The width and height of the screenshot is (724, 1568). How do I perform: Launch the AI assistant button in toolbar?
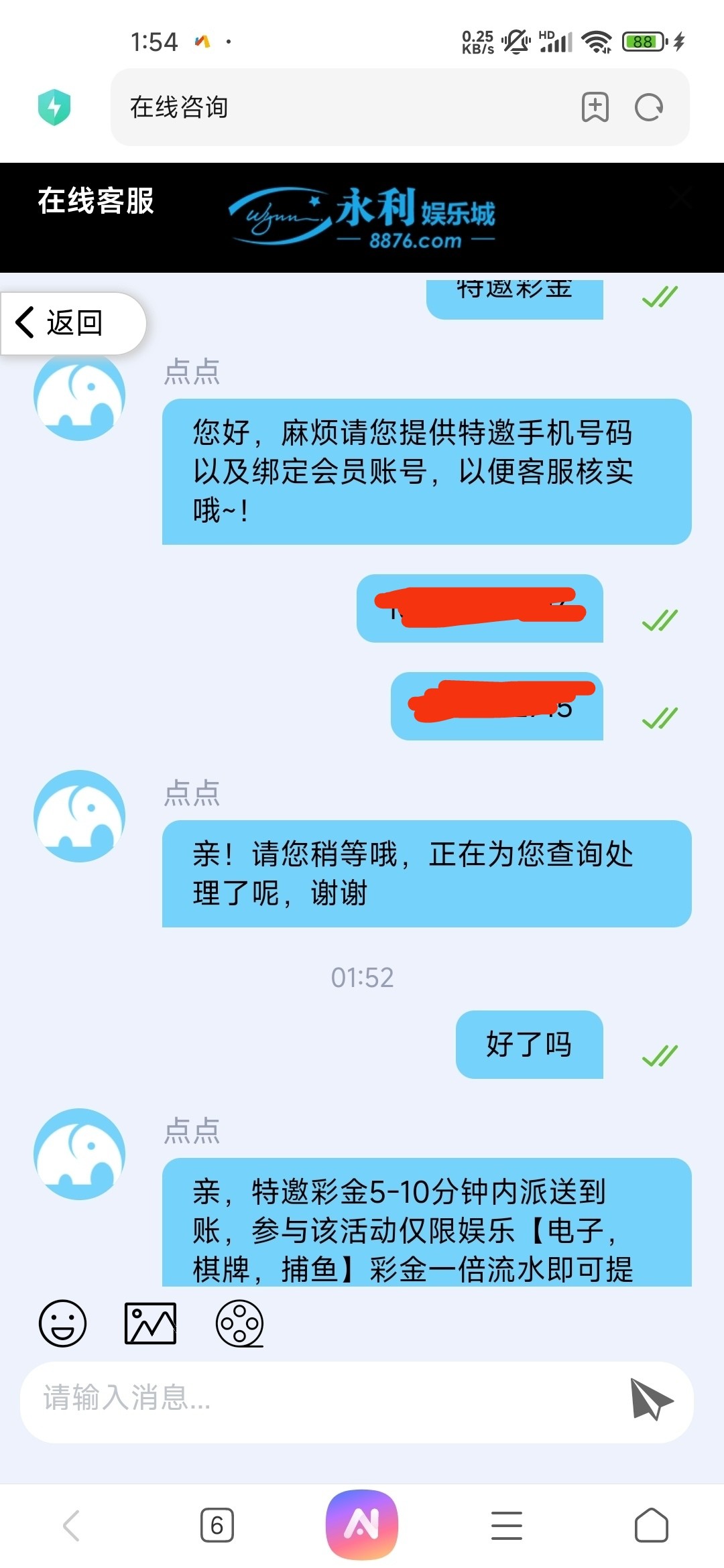(362, 1524)
